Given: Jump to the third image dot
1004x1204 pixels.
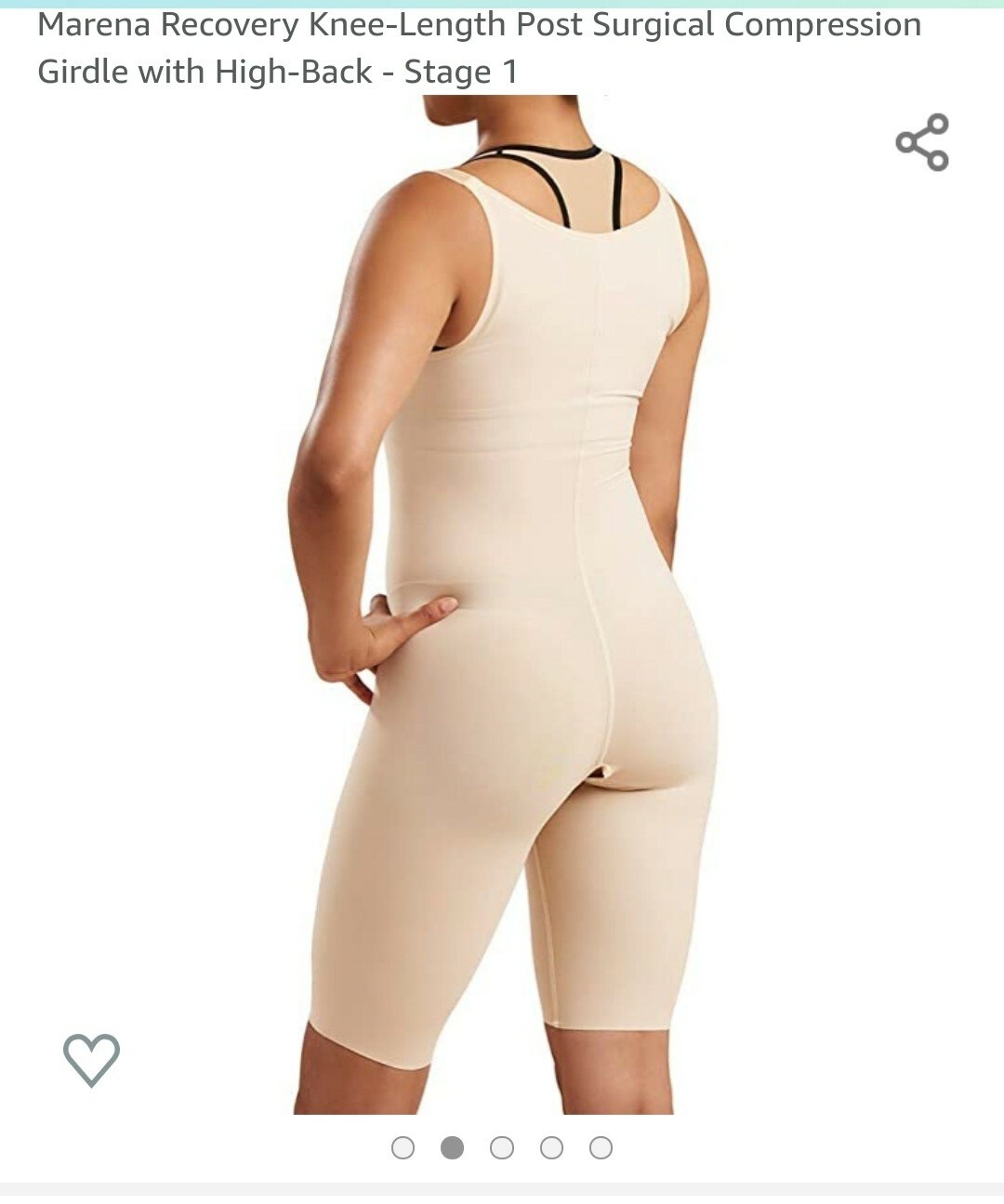Looking at the screenshot, I should (x=502, y=1148).
